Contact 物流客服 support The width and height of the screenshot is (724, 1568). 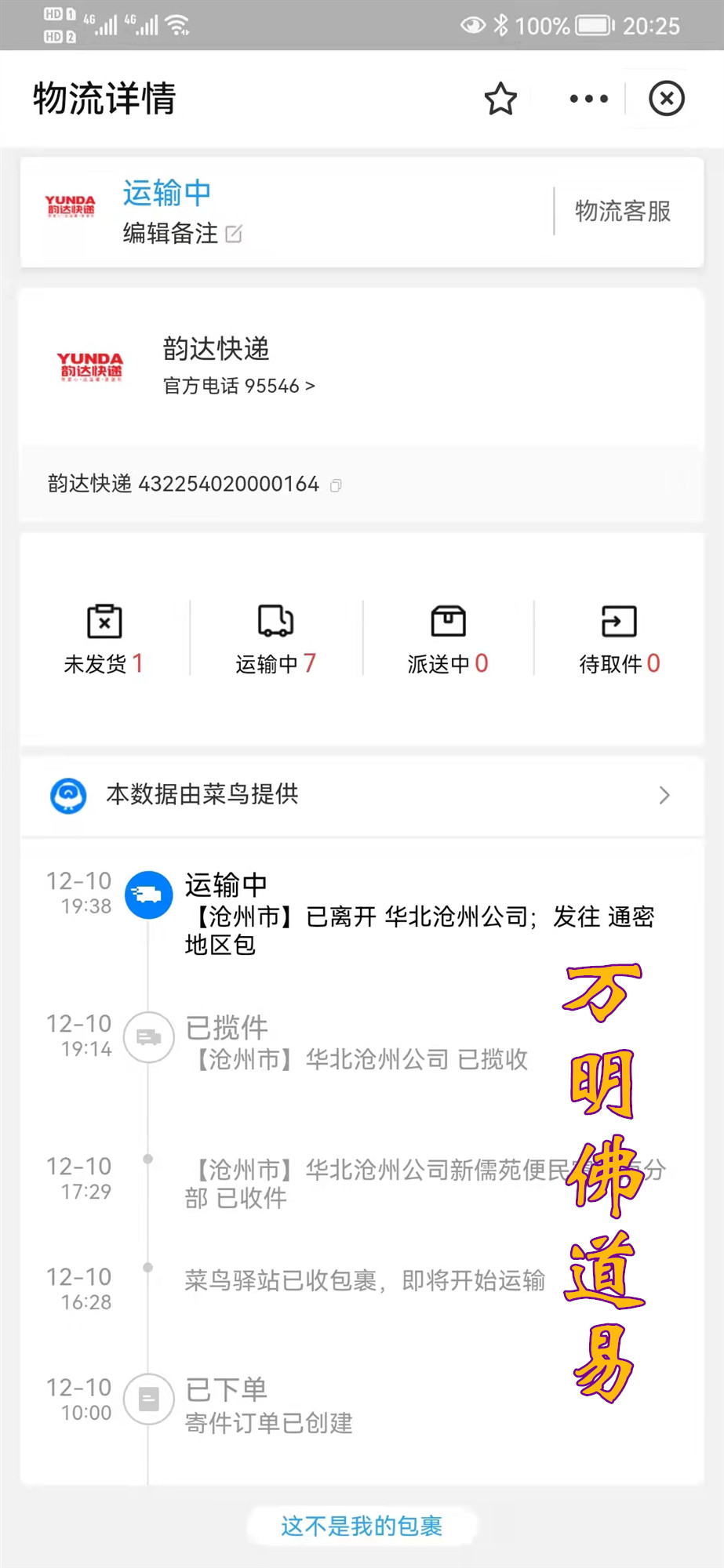click(623, 211)
